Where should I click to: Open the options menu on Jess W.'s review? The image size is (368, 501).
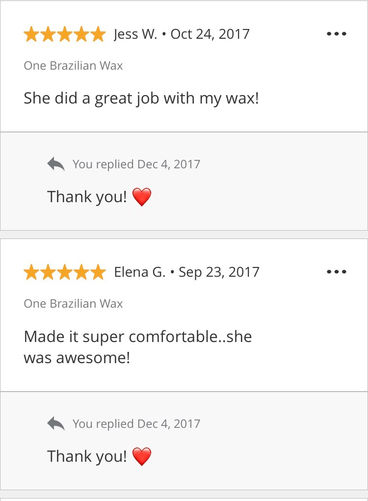point(336,34)
